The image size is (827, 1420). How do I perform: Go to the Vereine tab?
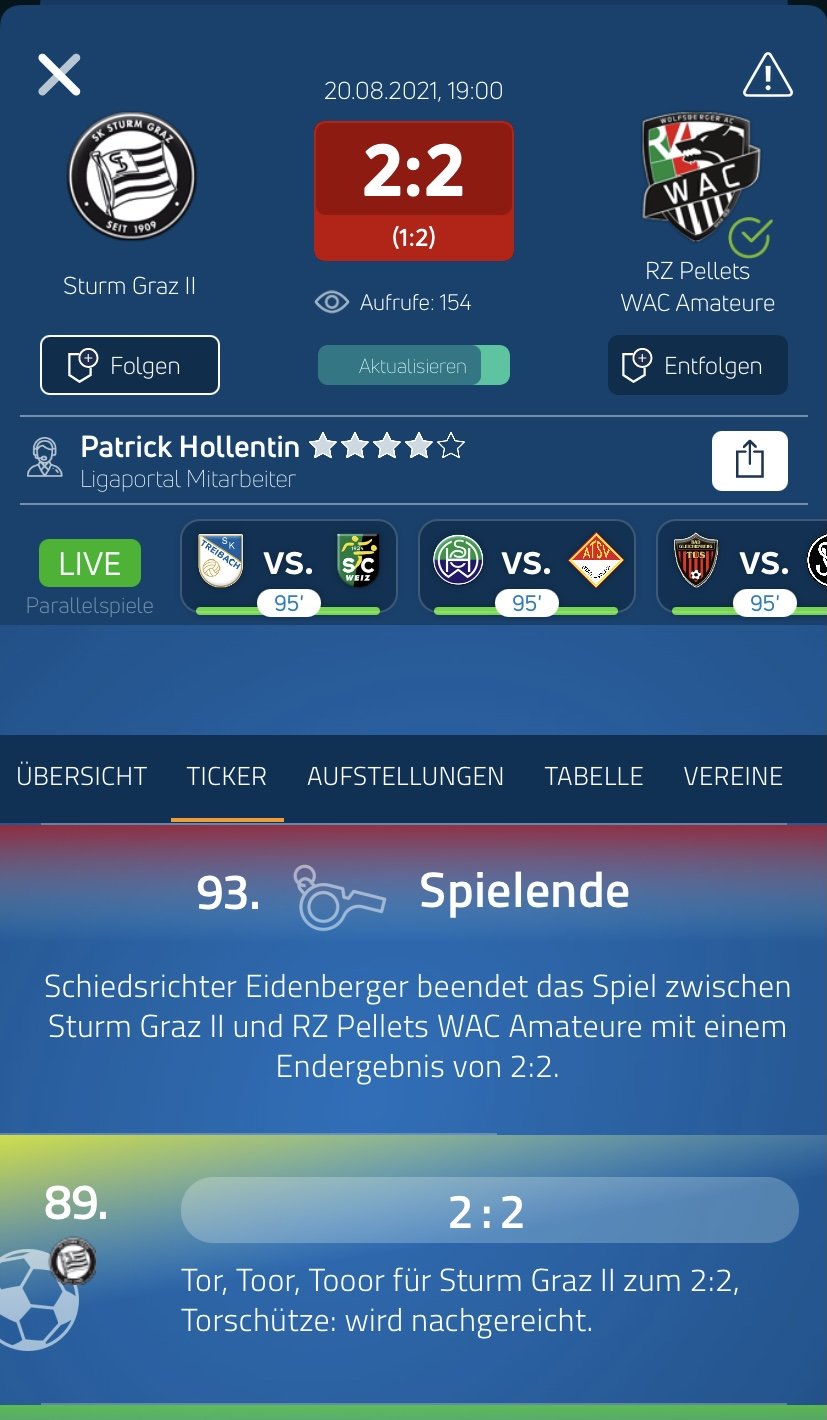tap(733, 776)
